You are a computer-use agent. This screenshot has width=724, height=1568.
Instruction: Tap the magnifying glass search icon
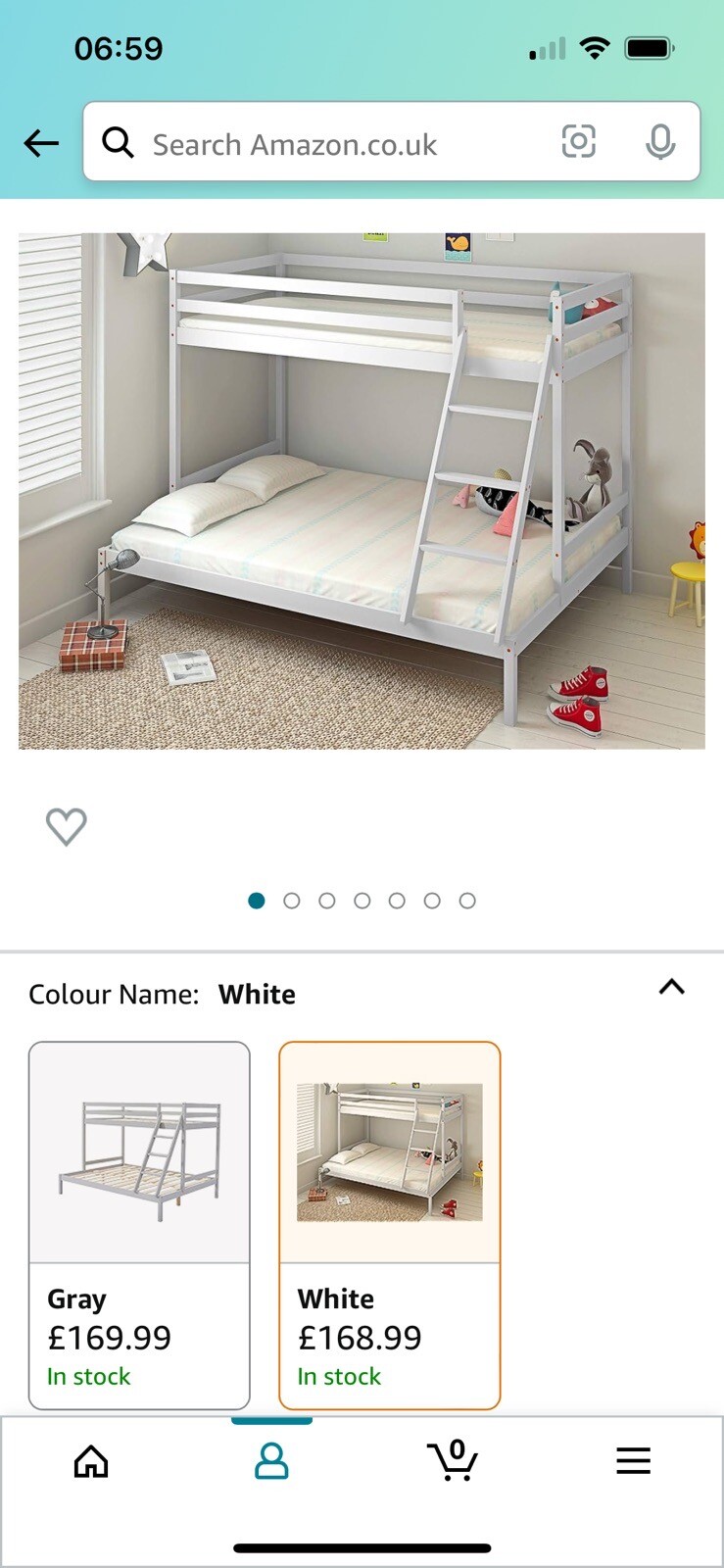click(118, 142)
